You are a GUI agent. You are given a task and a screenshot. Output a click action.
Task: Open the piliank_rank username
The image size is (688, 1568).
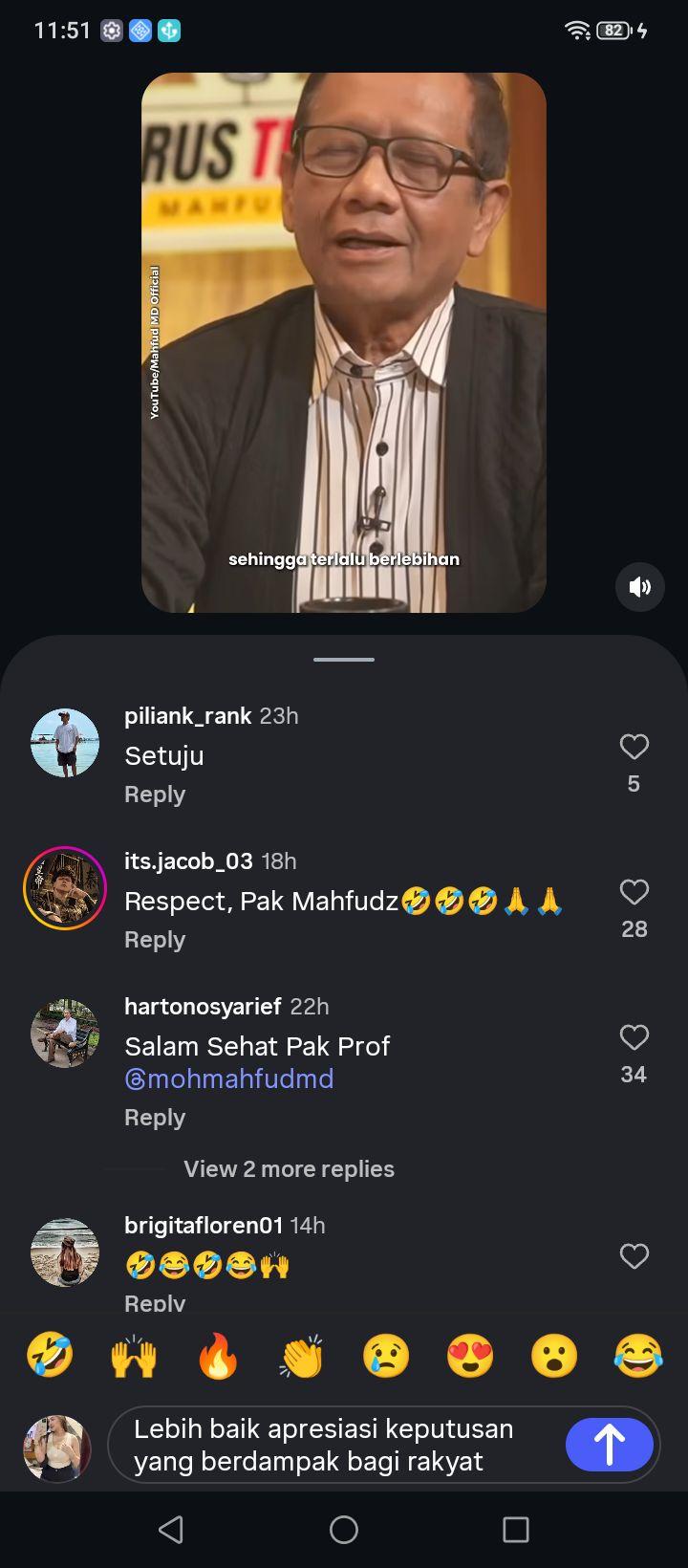tap(188, 716)
